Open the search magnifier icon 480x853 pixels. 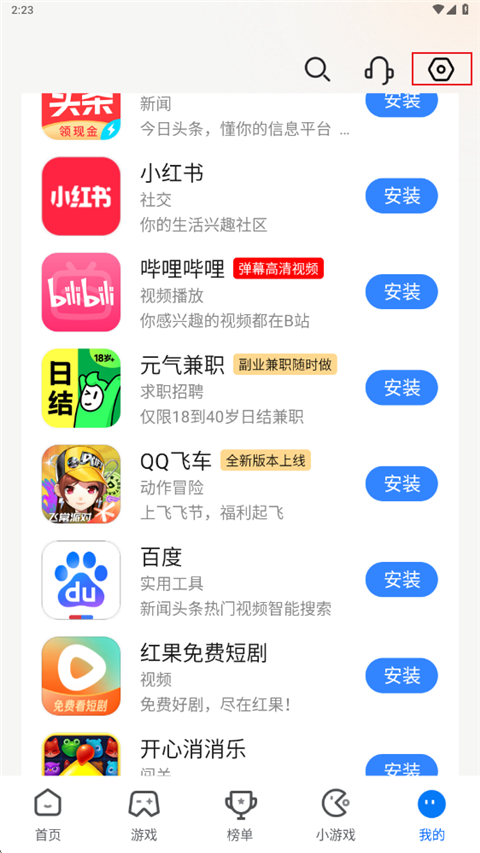tap(317, 70)
